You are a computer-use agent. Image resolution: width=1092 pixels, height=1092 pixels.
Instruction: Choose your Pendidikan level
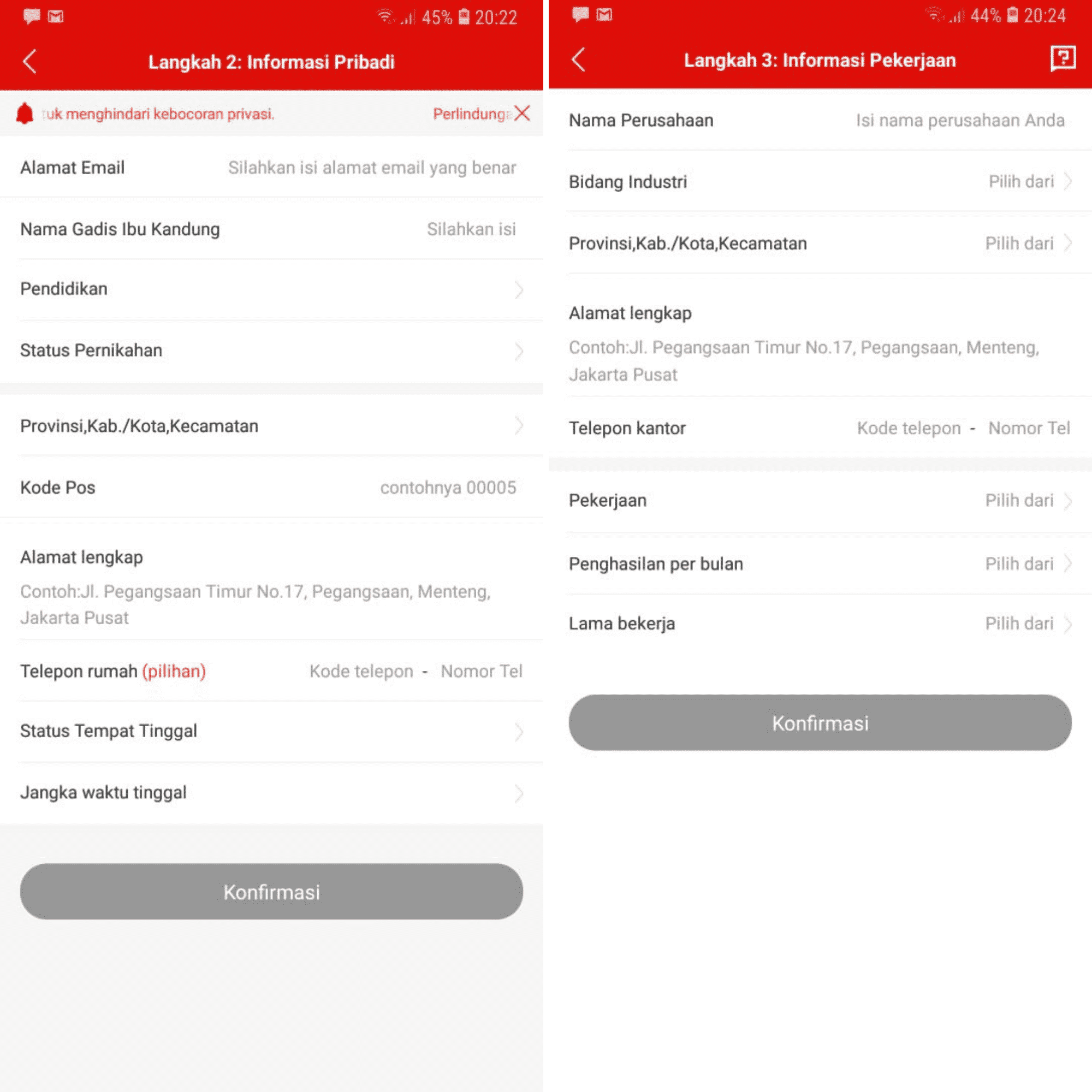pyautogui.click(x=271, y=289)
